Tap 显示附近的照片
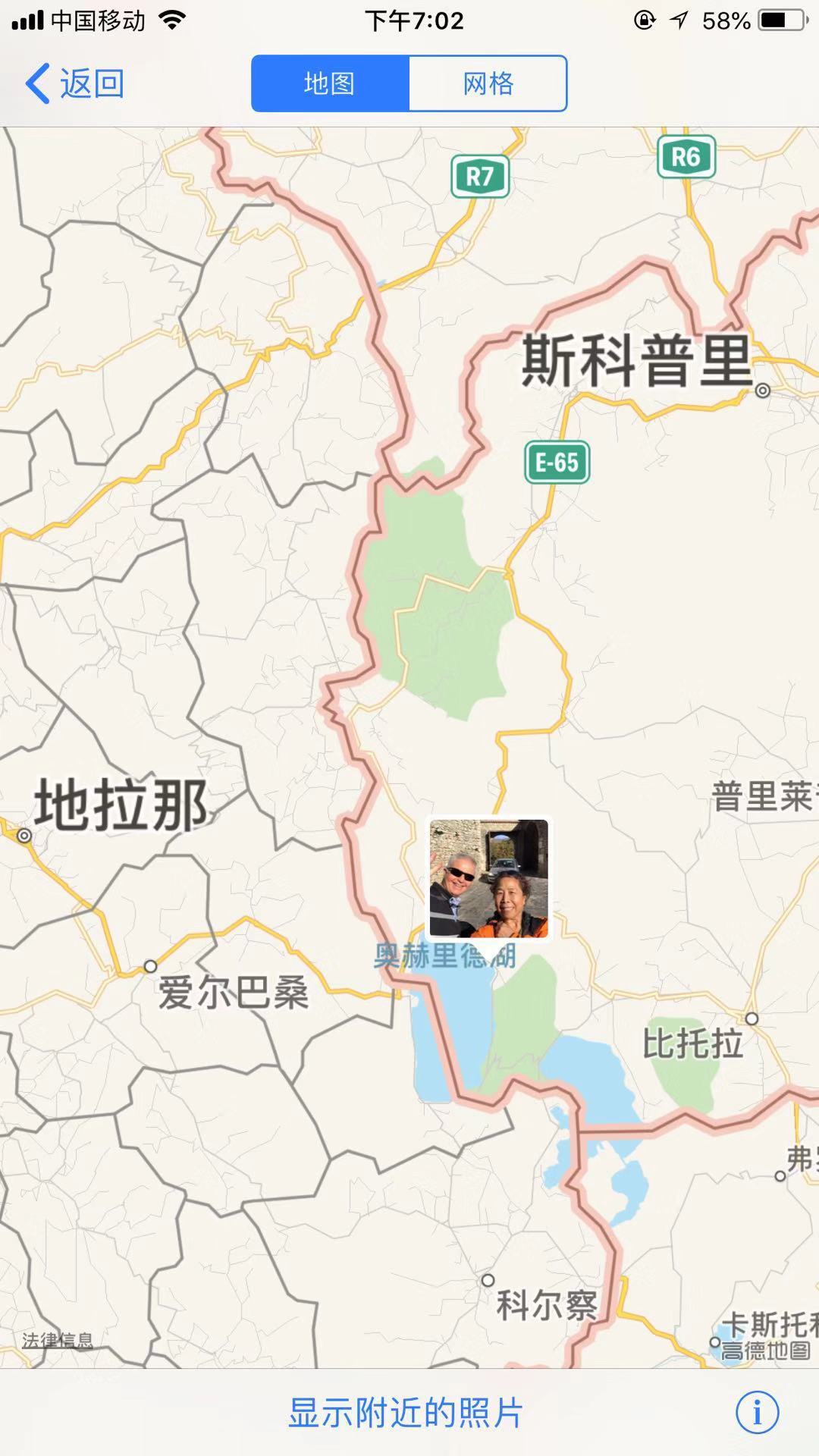Screen dimensions: 819x1456 pyautogui.click(x=406, y=1413)
